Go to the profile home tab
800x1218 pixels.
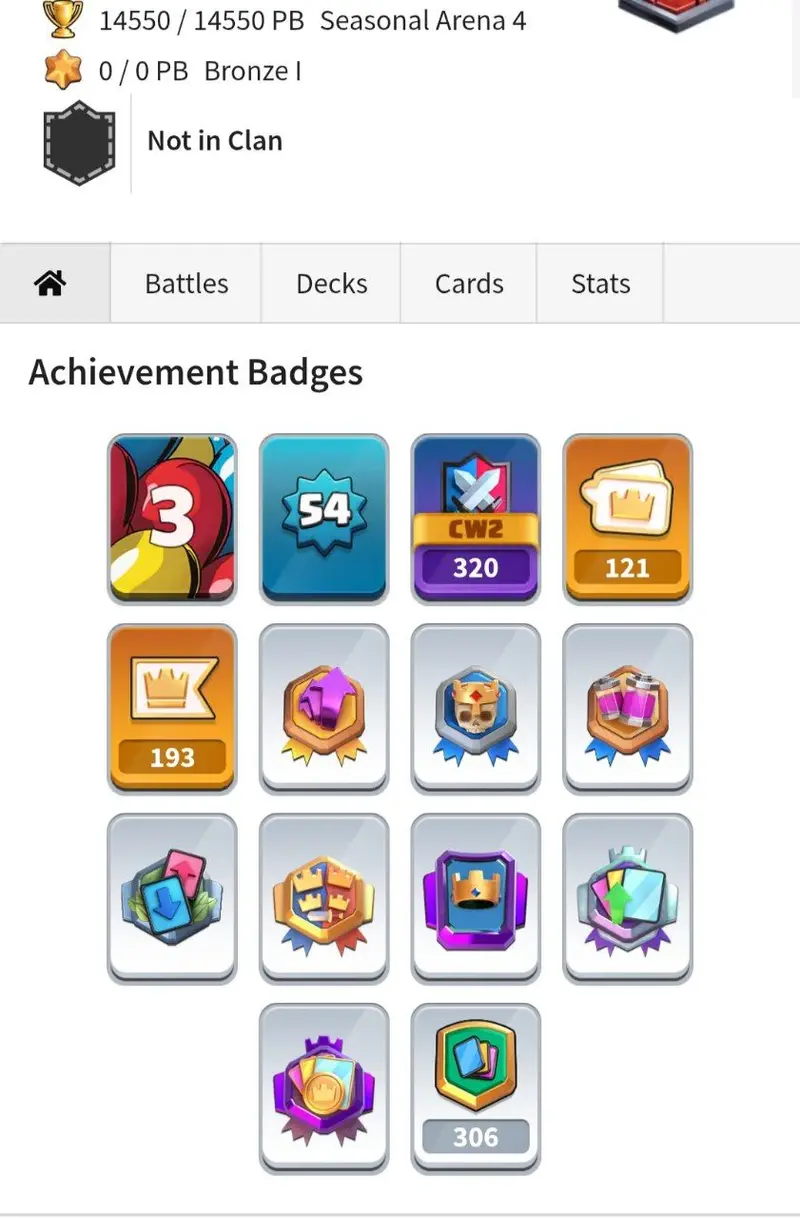pos(50,284)
